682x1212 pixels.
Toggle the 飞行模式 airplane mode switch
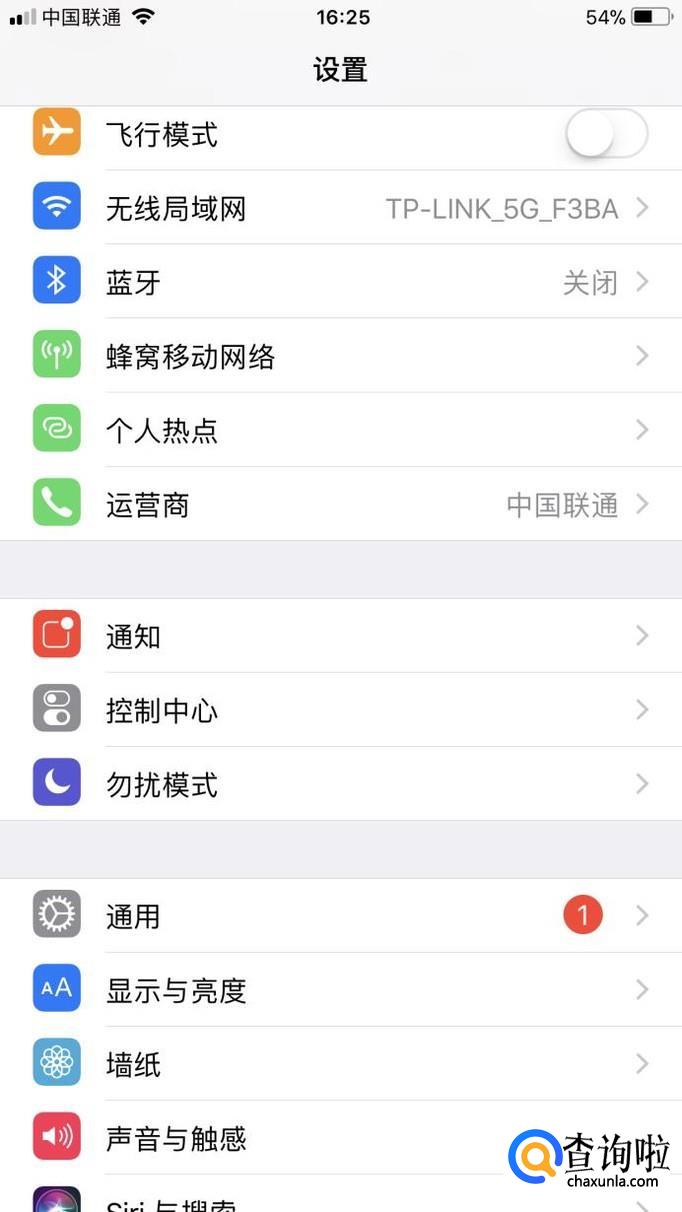(606, 134)
